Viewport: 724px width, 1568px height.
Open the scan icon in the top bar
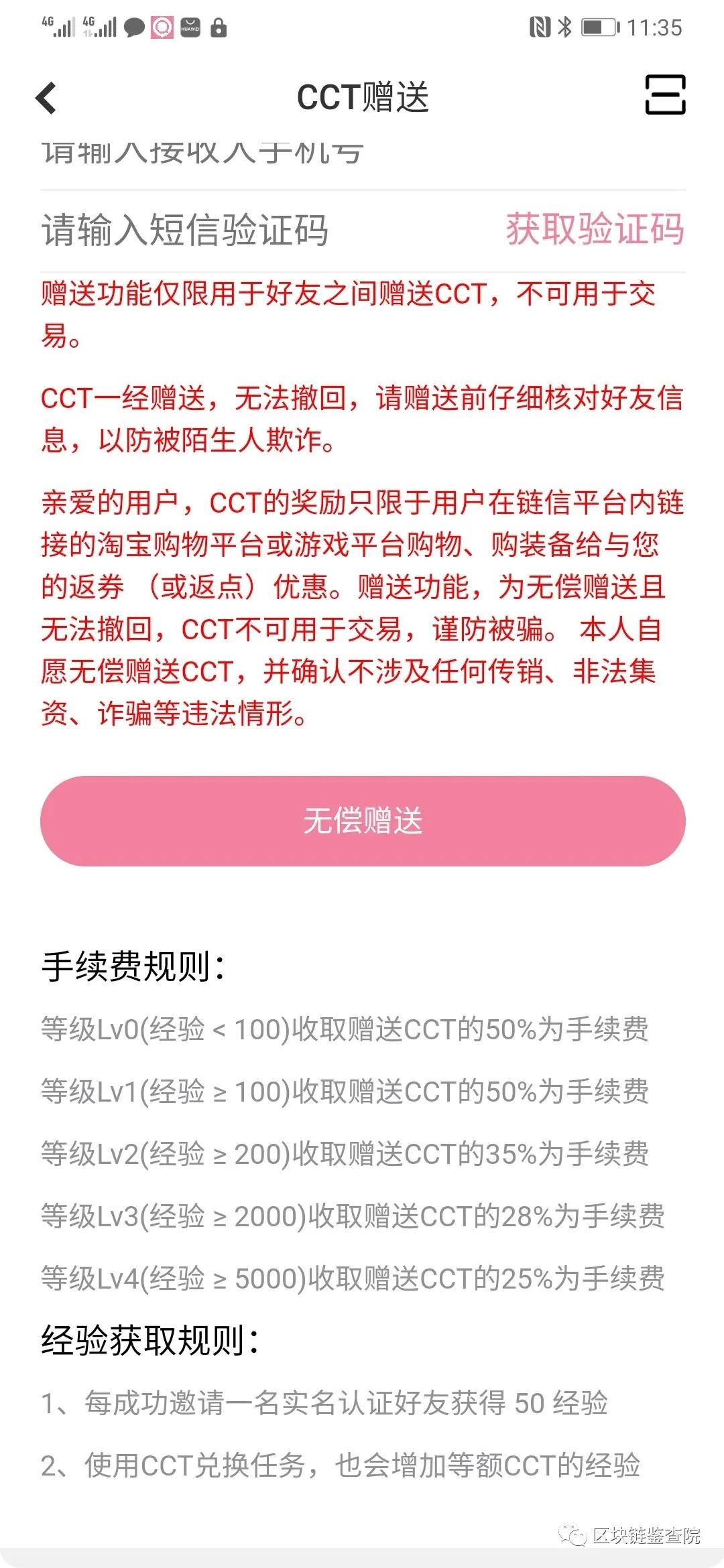tap(664, 94)
